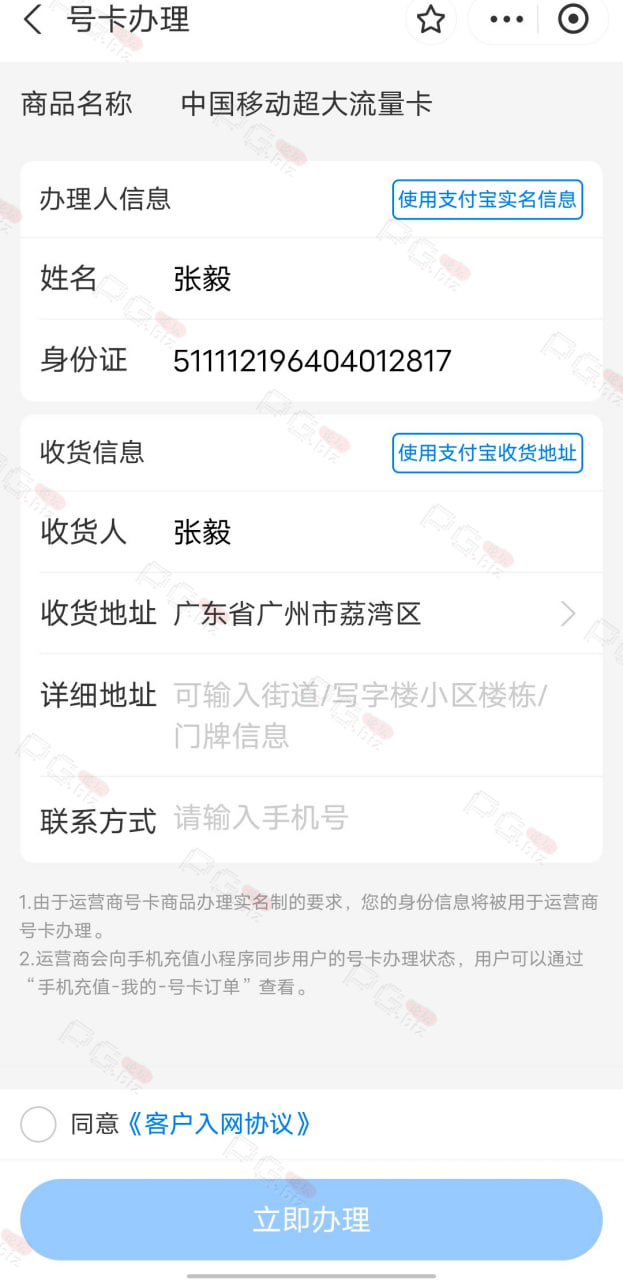623x1280 pixels.
Task: Favorite this mini program with the star
Action: (431, 19)
